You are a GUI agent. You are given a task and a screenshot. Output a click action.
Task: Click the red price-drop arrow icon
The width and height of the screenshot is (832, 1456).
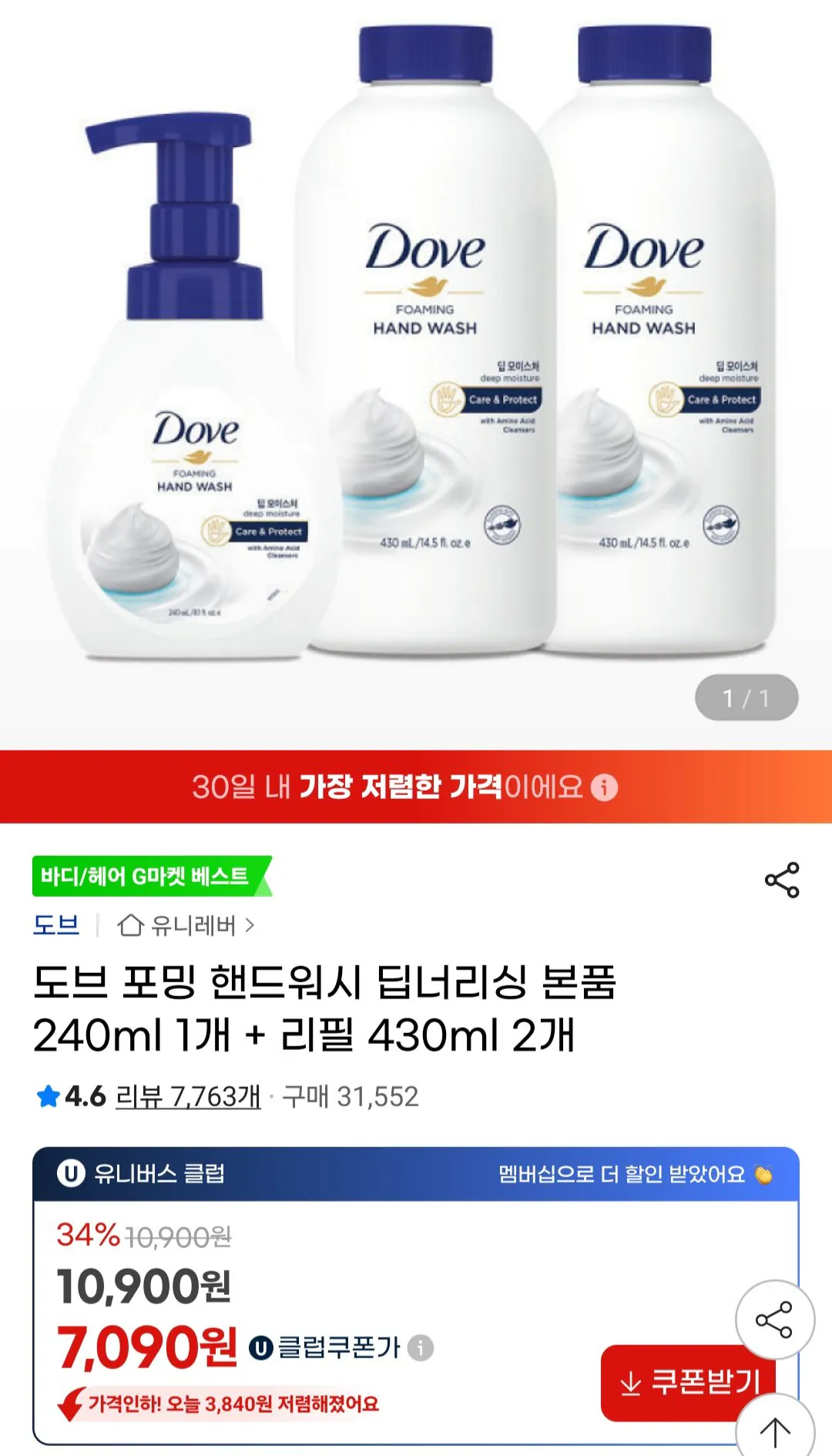[62, 1414]
